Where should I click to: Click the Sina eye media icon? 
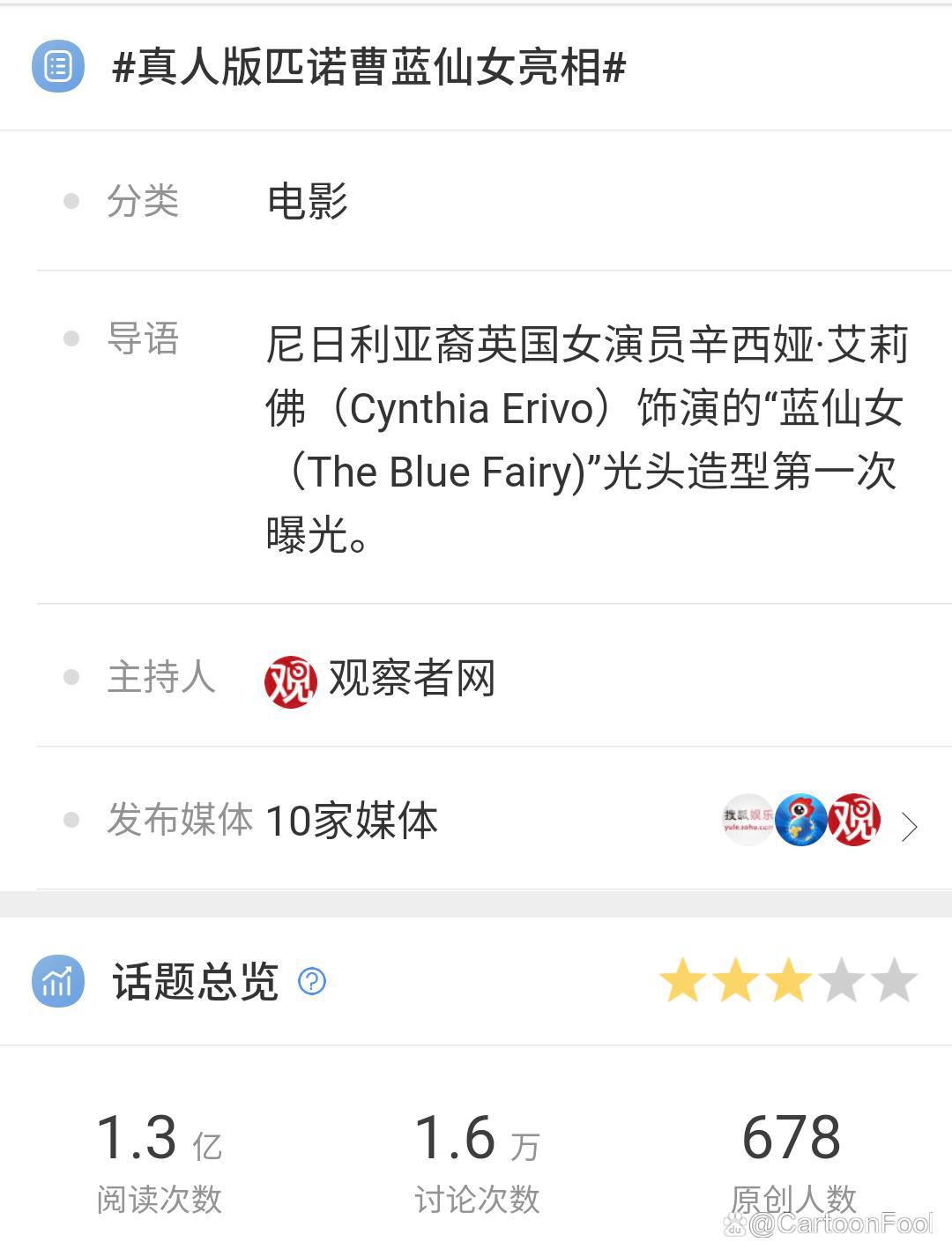pos(800,820)
